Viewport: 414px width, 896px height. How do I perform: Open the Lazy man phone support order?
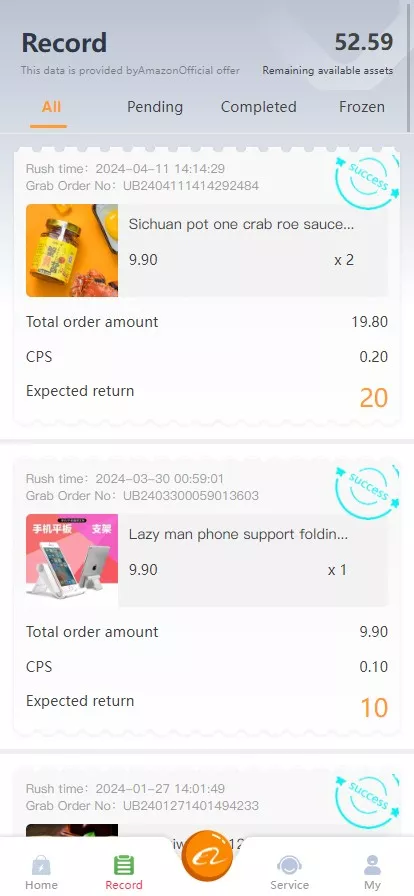point(206,560)
